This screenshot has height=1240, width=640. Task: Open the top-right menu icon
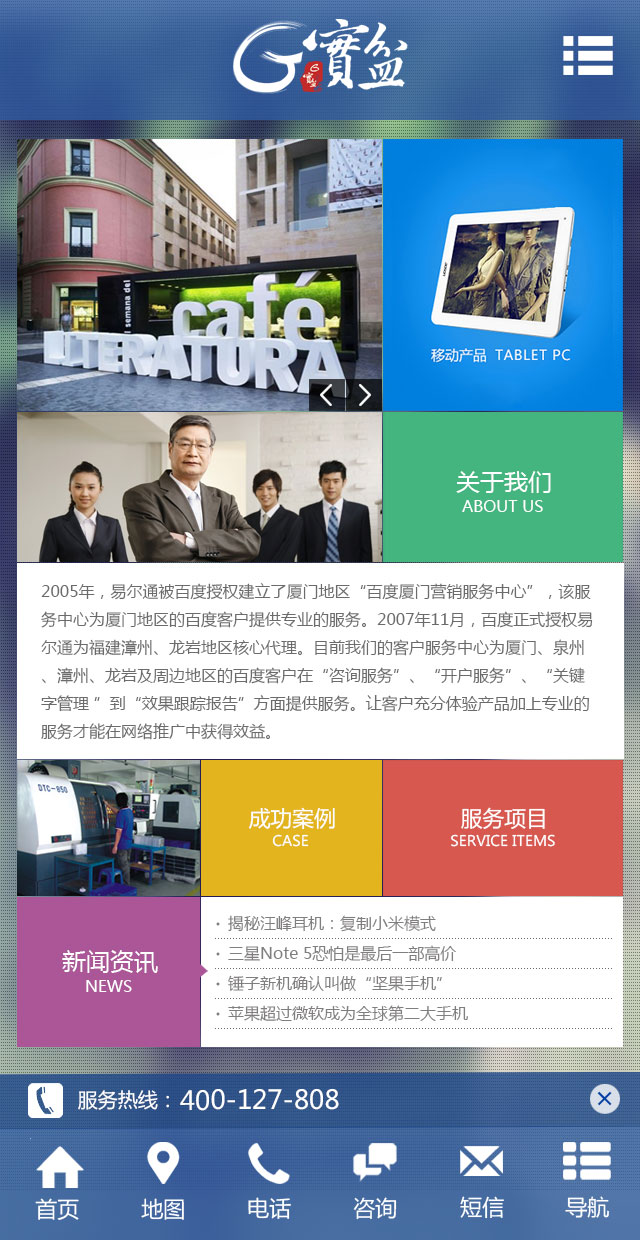(587, 56)
